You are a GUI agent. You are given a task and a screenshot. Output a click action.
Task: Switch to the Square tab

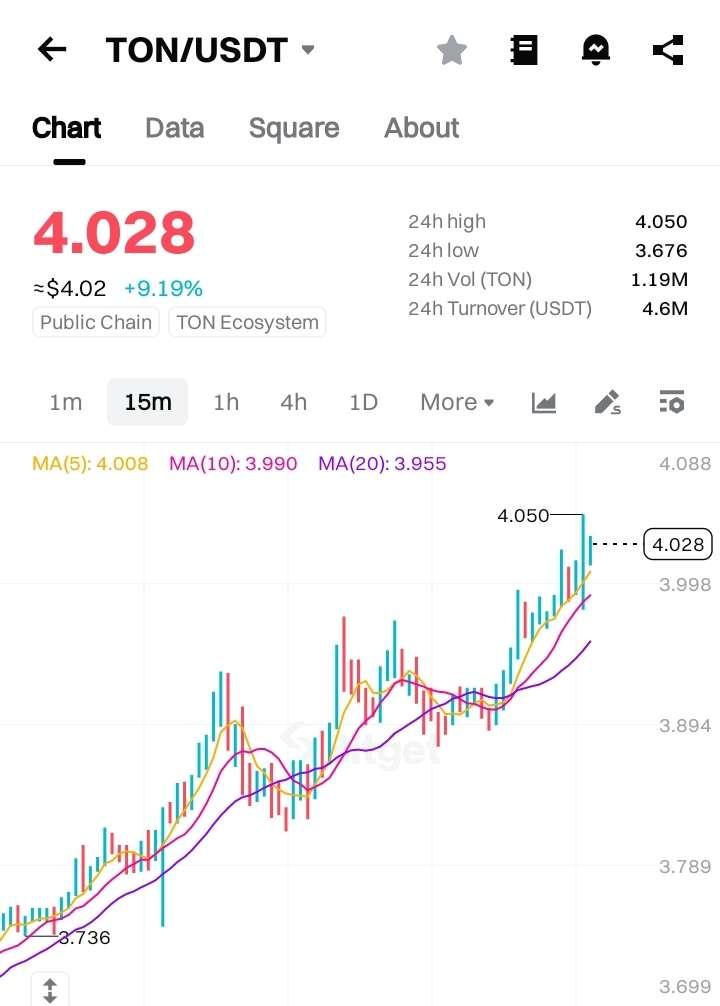click(x=294, y=128)
